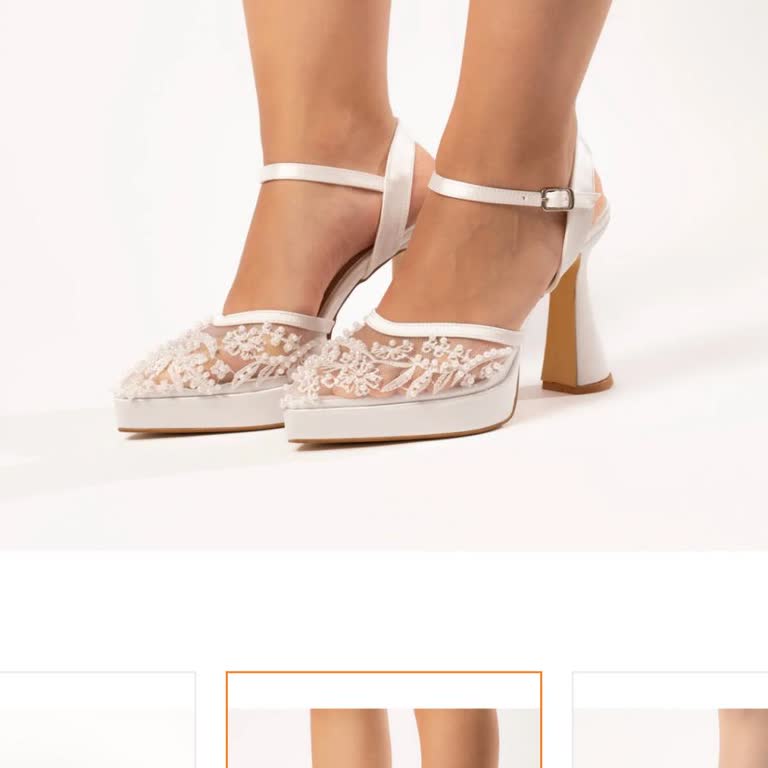Show the thumbnail before the selected one

pyautogui.click(x=97, y=722)
